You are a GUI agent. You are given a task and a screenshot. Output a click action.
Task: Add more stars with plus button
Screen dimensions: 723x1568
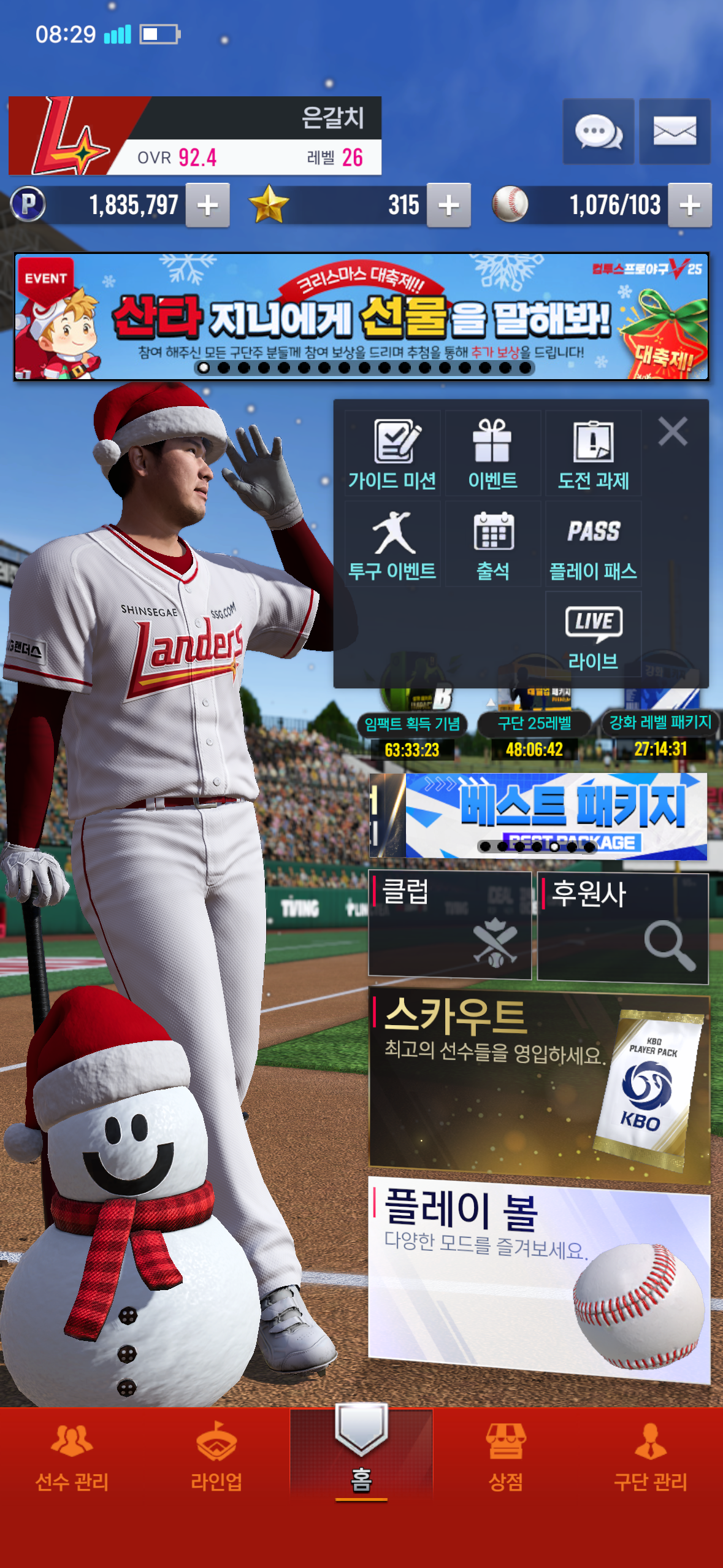point(448,206)
